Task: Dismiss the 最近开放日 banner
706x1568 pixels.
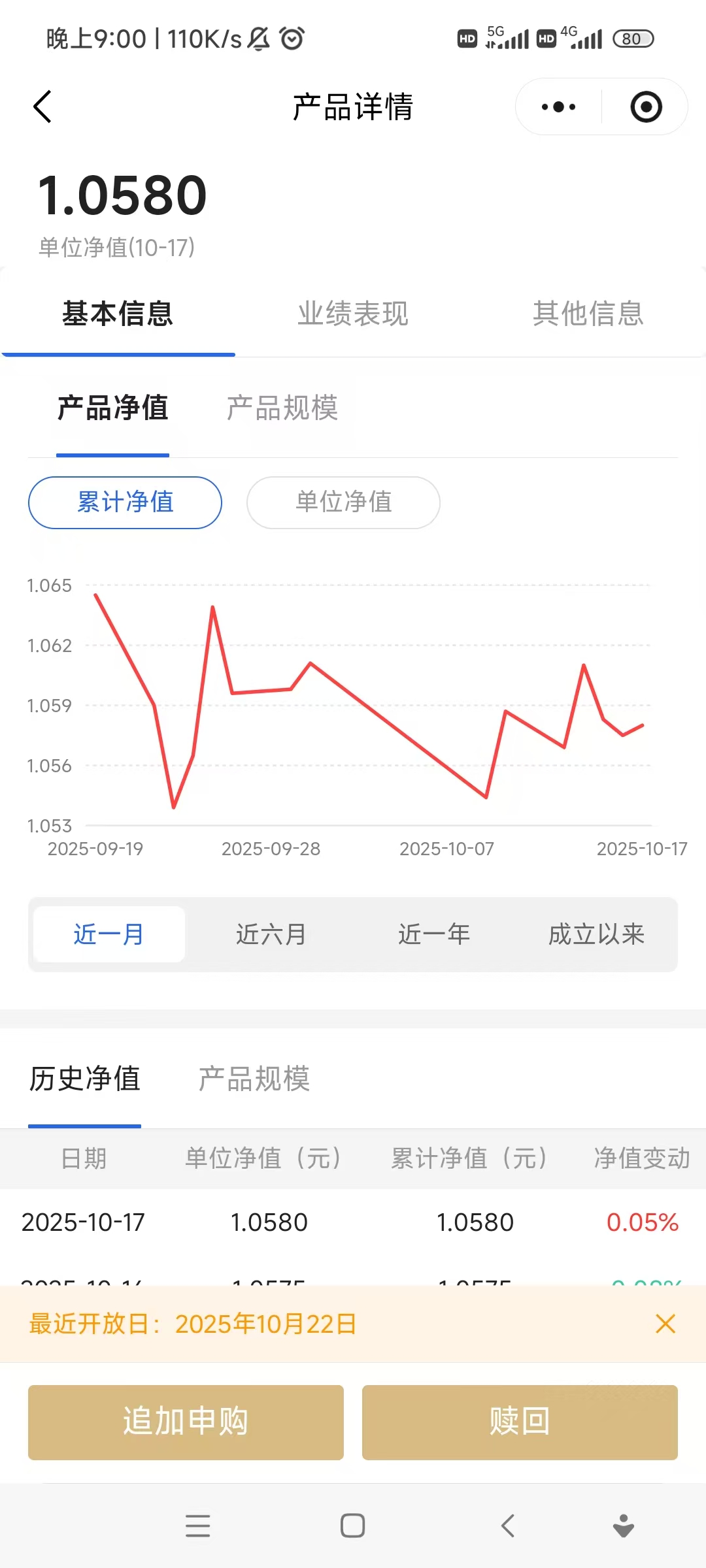Action: pos(665,1324)
